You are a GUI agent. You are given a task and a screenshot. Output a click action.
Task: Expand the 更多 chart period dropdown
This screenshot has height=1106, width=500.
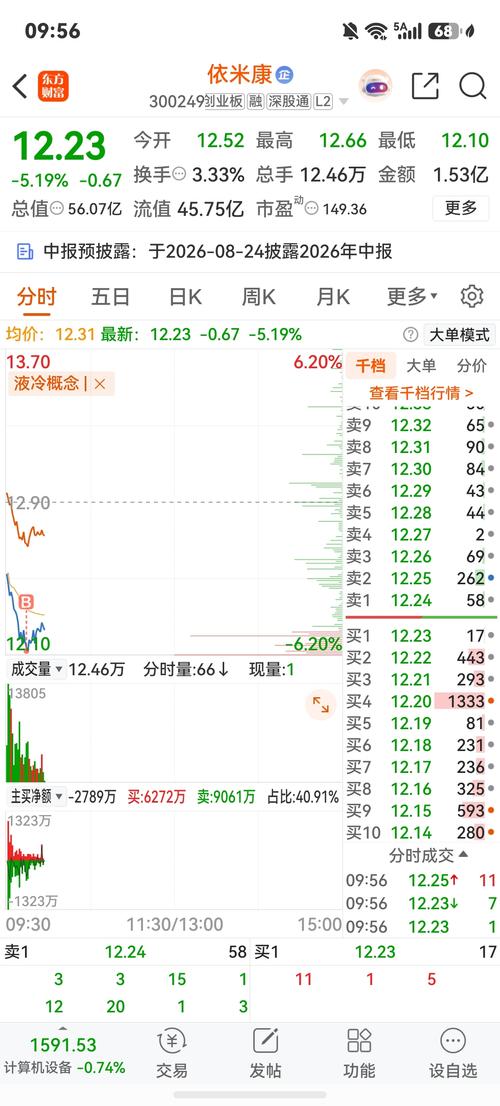tap(412, 297)
